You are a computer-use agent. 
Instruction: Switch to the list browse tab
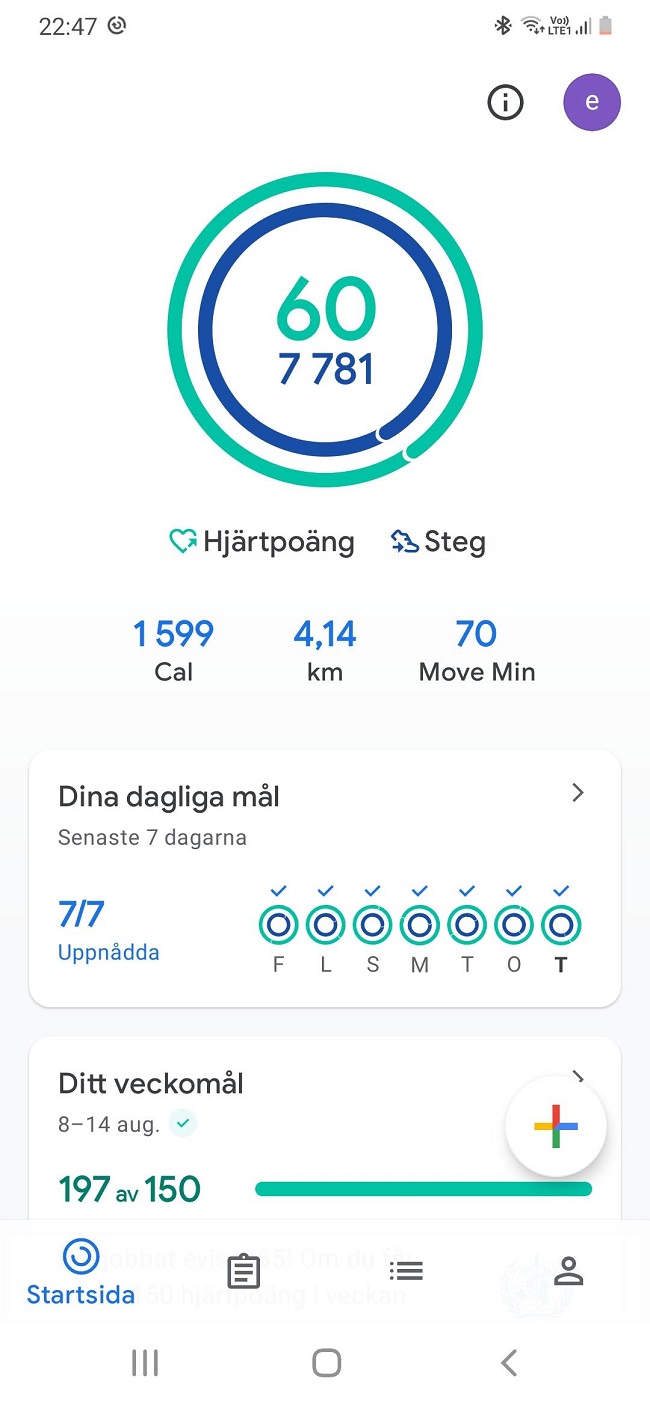coord(406,1271)
